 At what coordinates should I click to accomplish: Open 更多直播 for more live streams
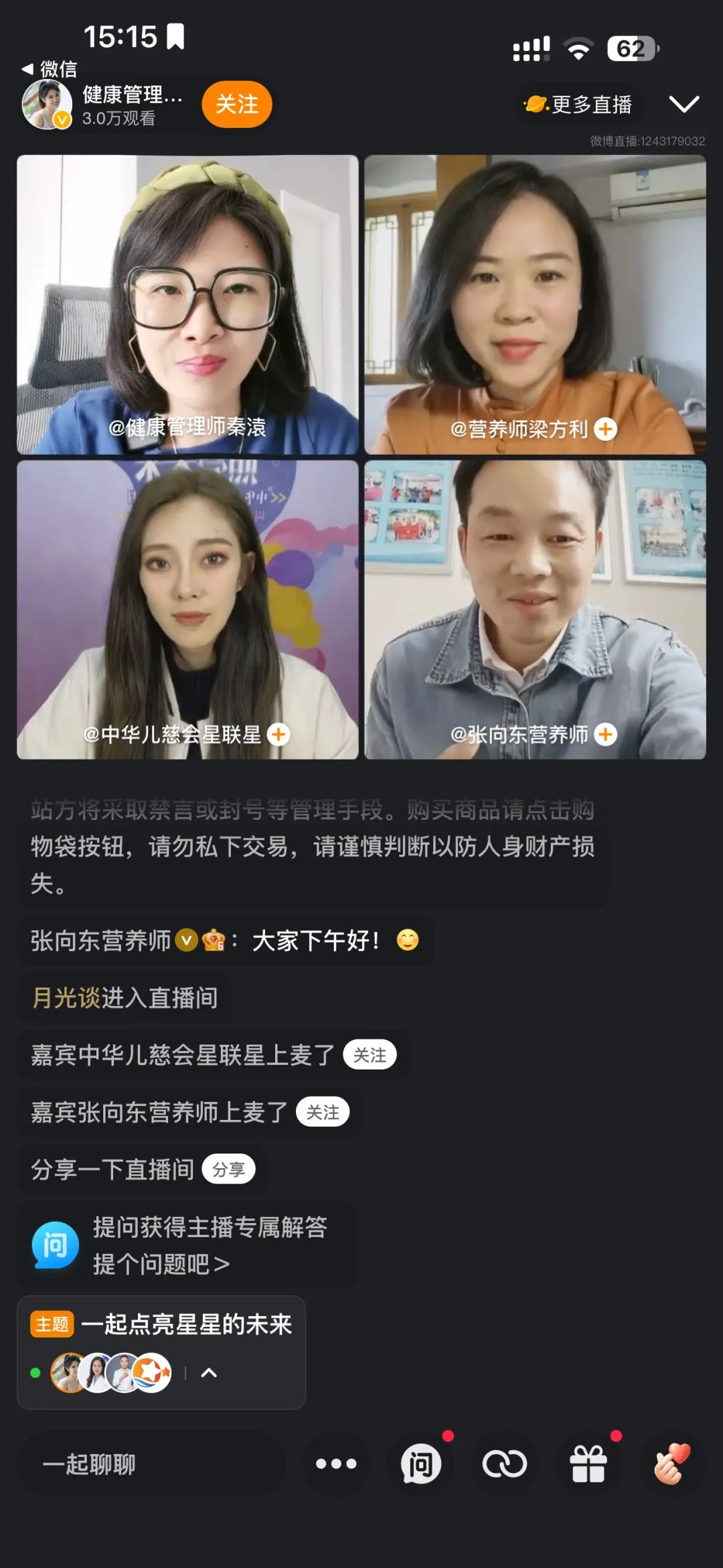[x=578, y=104]
